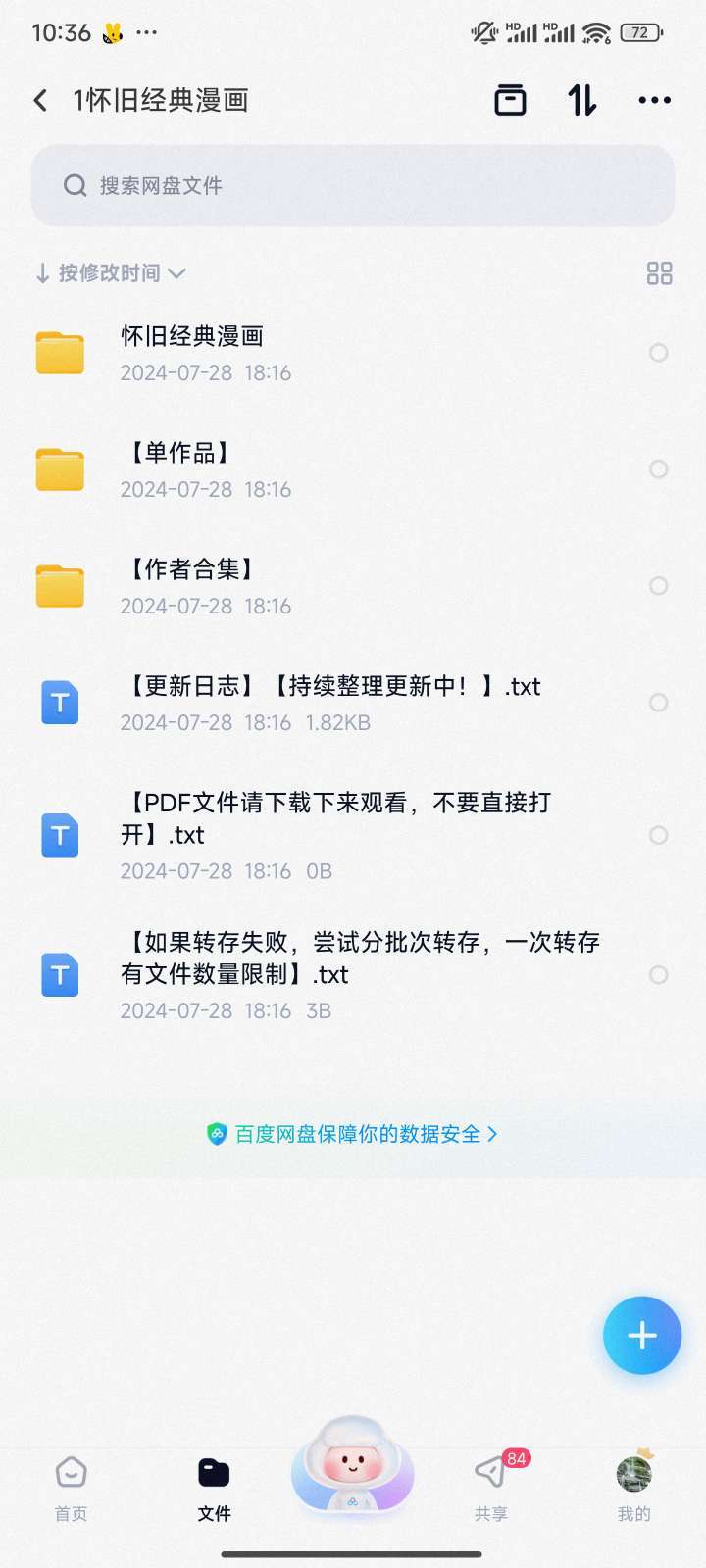Open the 怀旧经典漫画 folder
The width and height of the screenshot is (706, 1568).
[353, 353]
